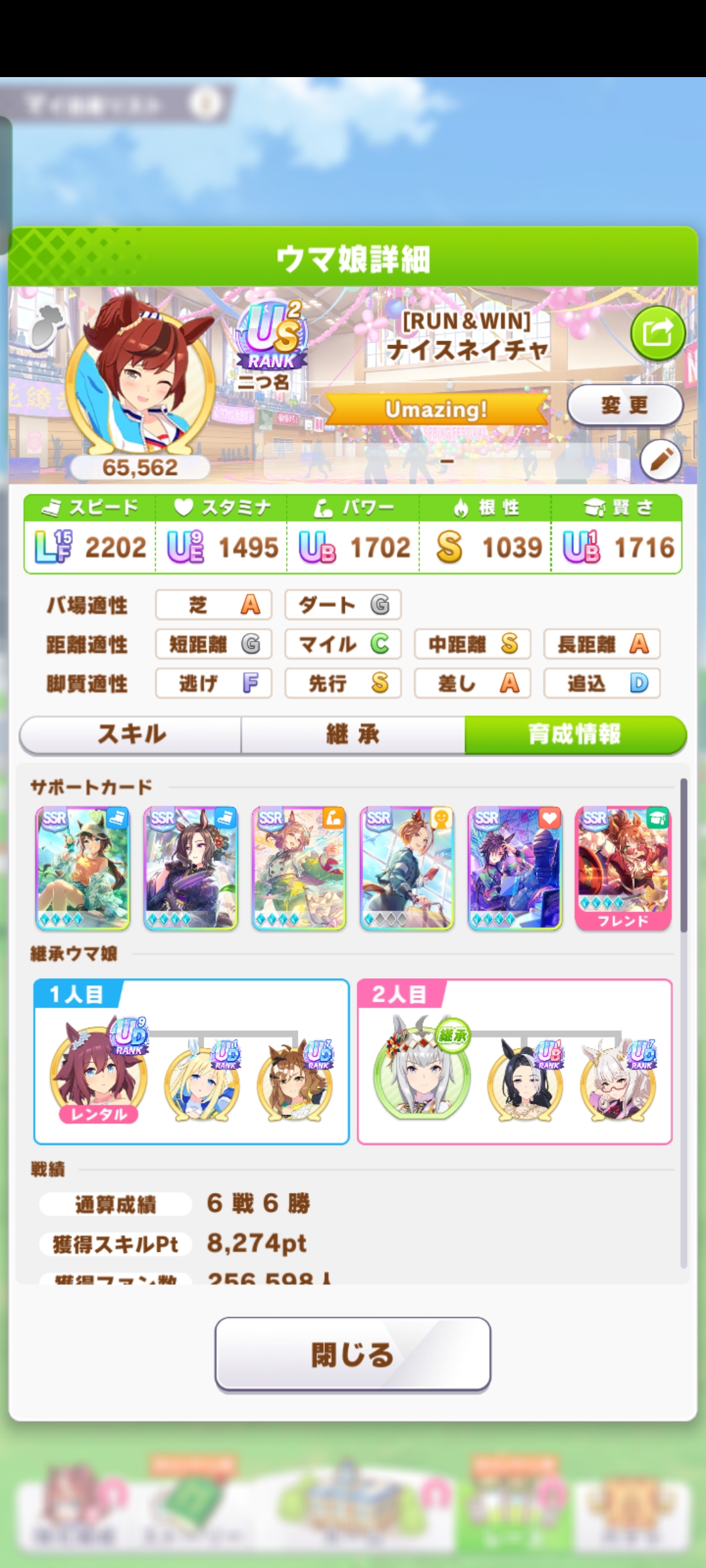Open the second speed support card

(191, 868)
